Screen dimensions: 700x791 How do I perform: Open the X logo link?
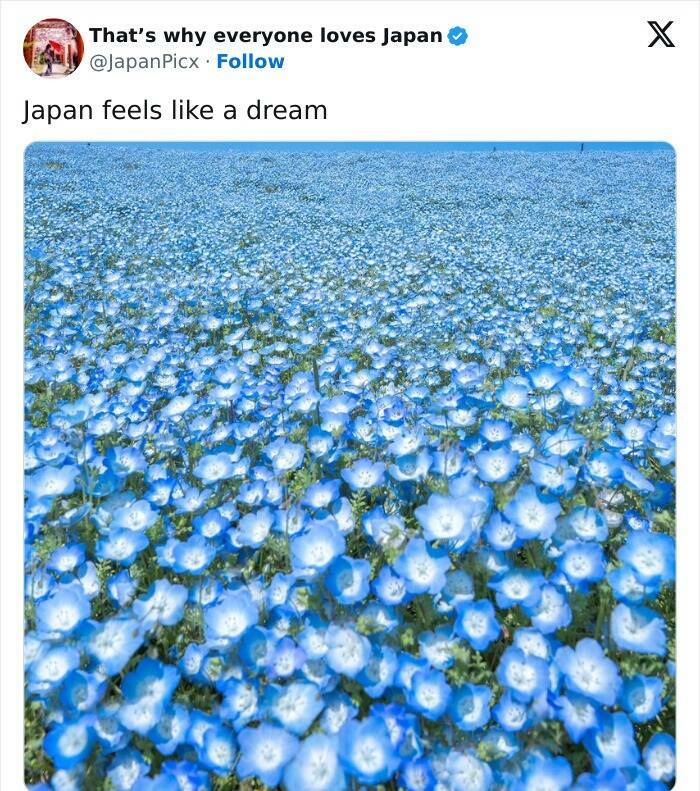[x=660, y=35]
